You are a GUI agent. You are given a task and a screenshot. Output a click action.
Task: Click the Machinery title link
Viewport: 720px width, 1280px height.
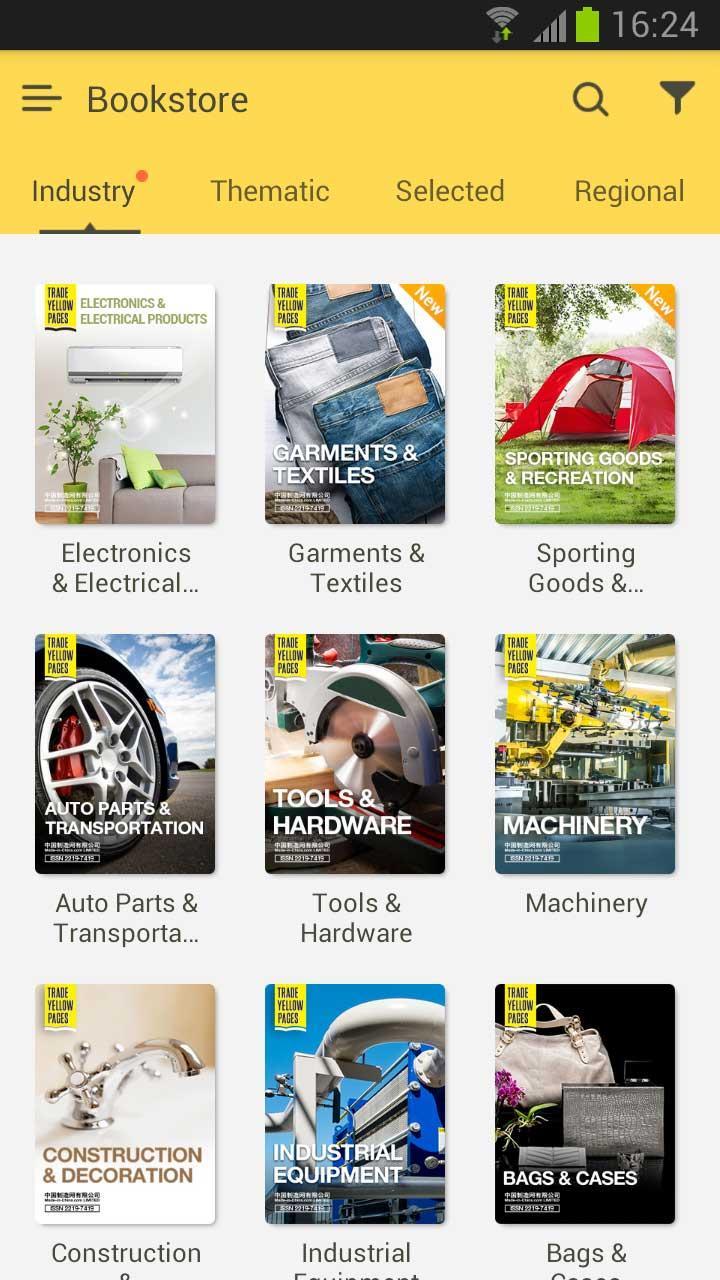pos(585,903)
